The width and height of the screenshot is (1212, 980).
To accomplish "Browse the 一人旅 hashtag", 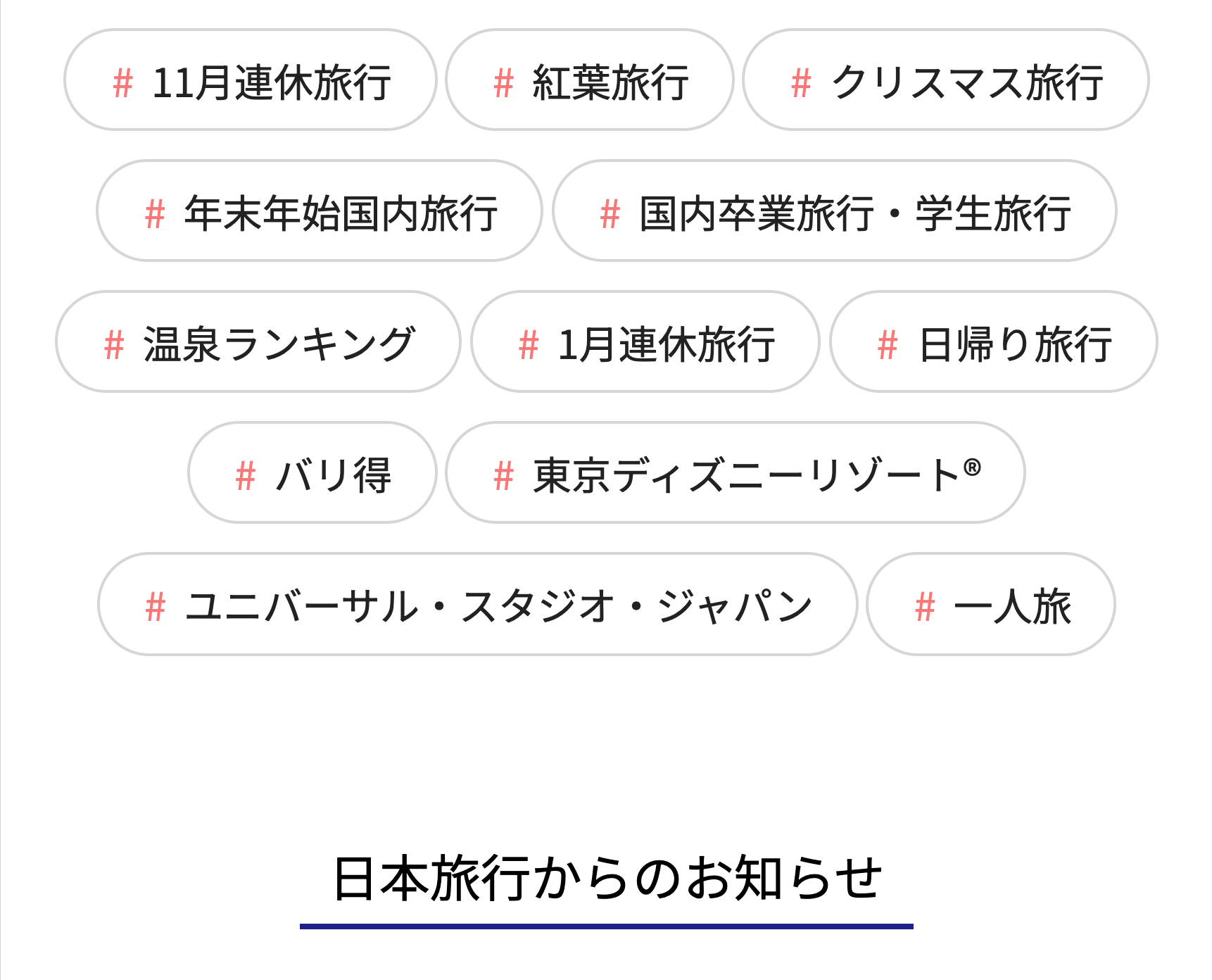I will click(991, 605).
